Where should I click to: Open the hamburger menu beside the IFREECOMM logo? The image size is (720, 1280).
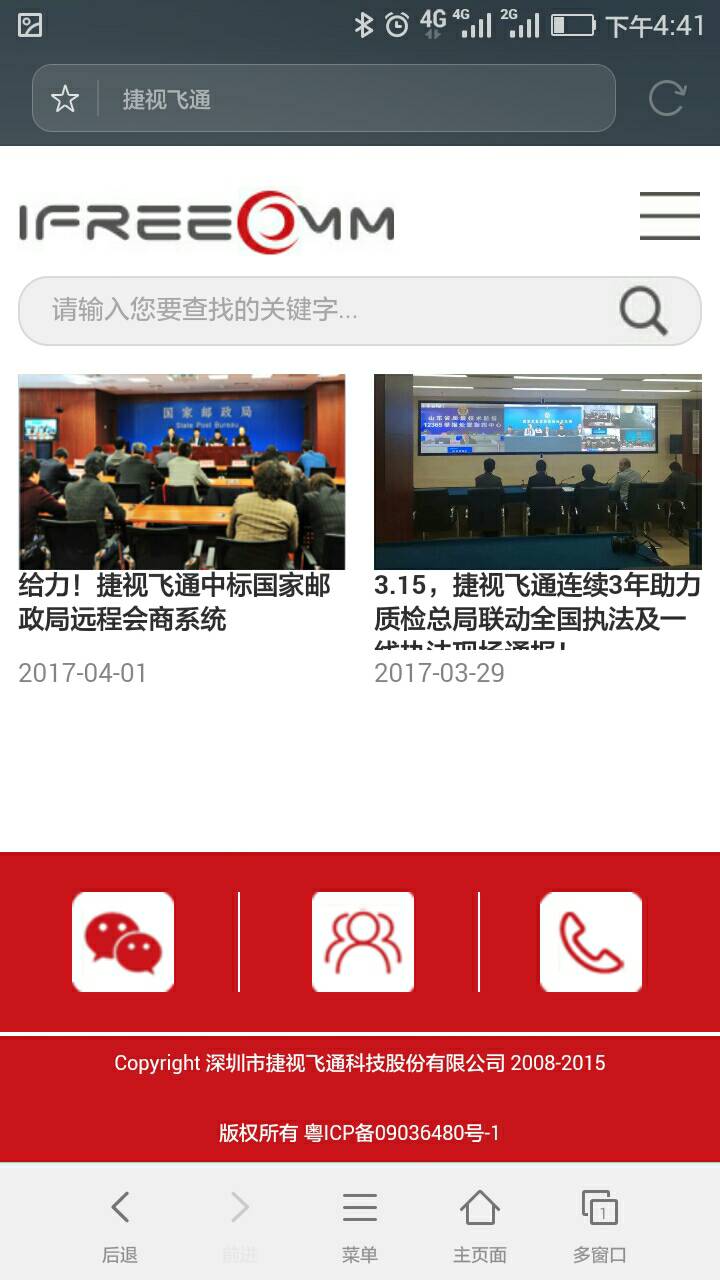pos(669,216)
